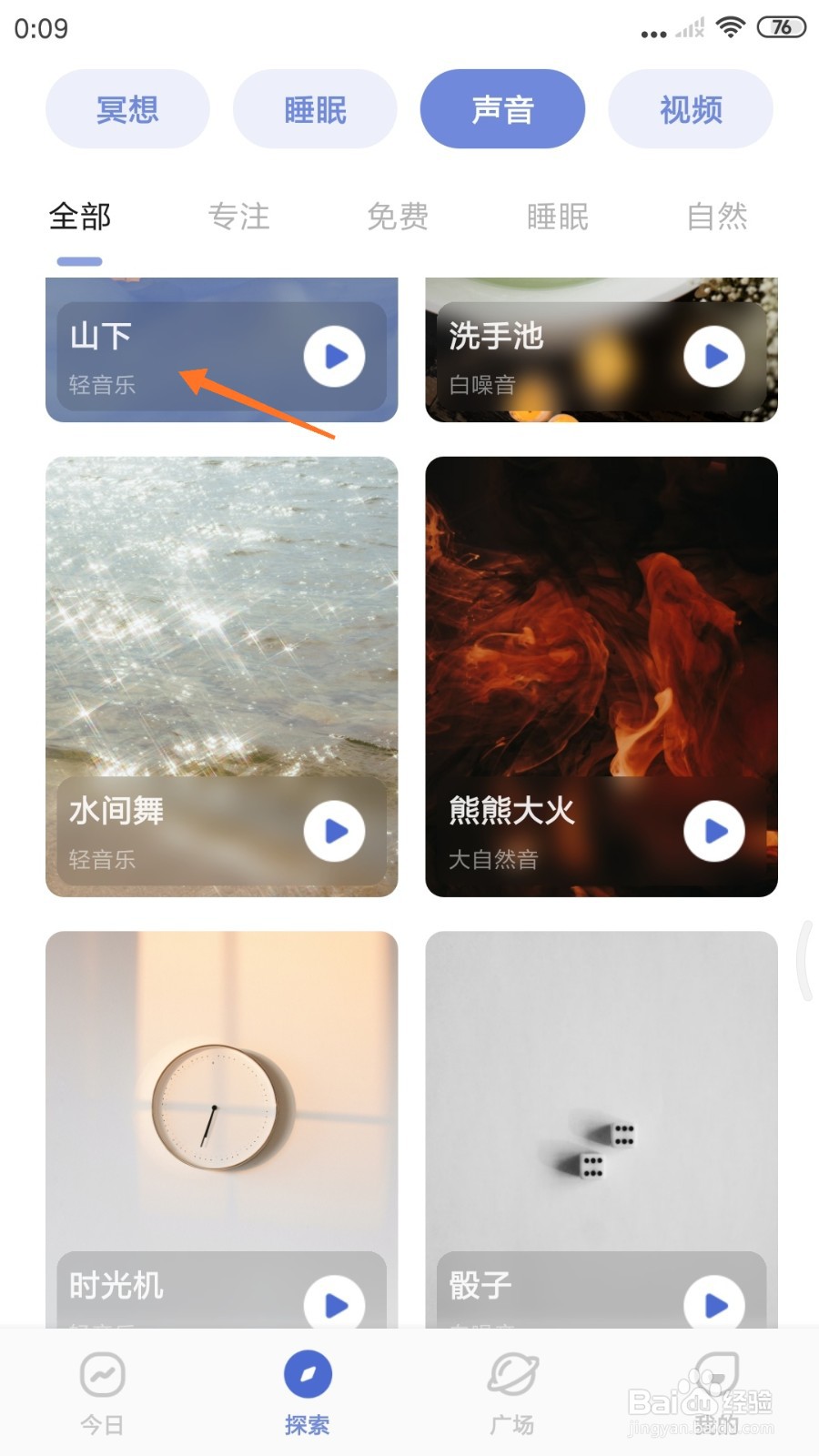Select the 自然 filter tab
Image resolution: width=819 pixels, height=1456 pixels.
point(717,217)
